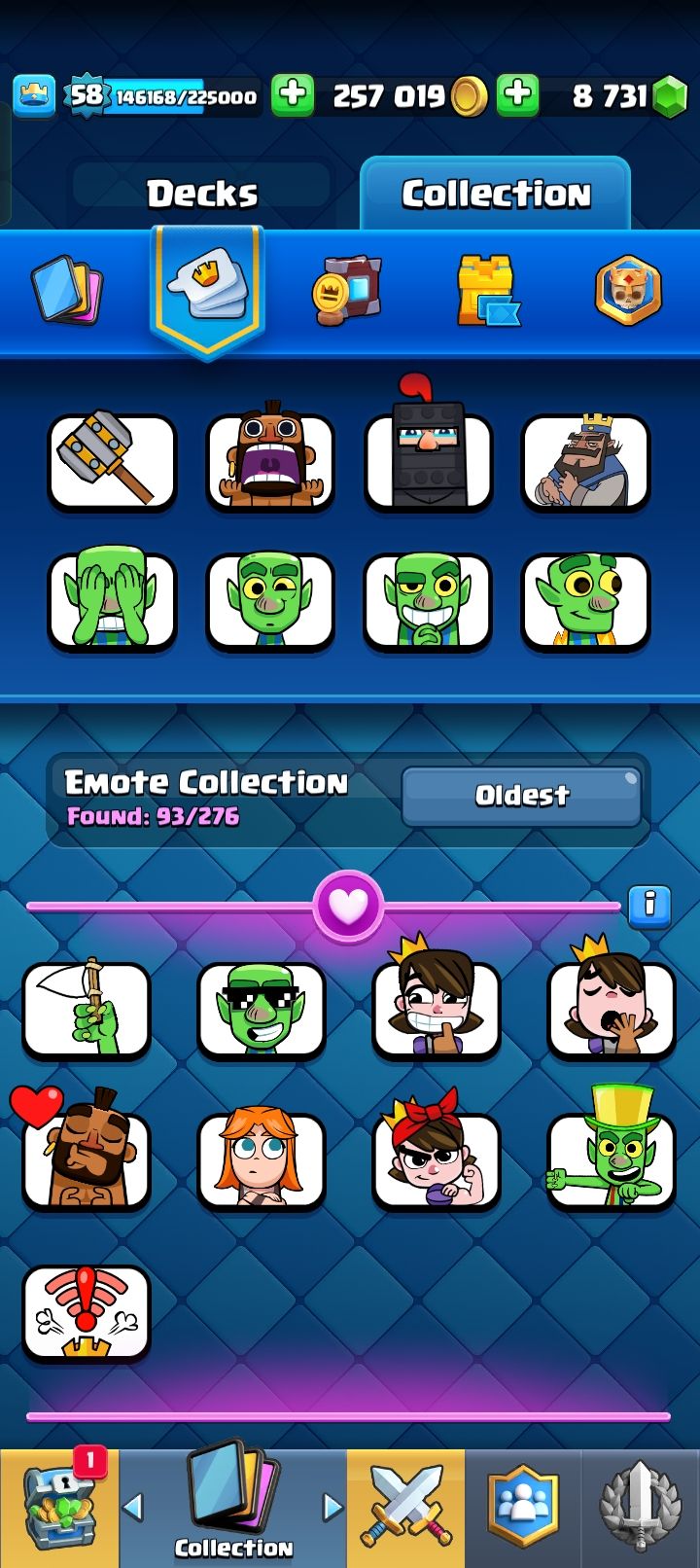Add gold with the green plus
Viewport: 700px width, 1568px height.
click(292, 95)
